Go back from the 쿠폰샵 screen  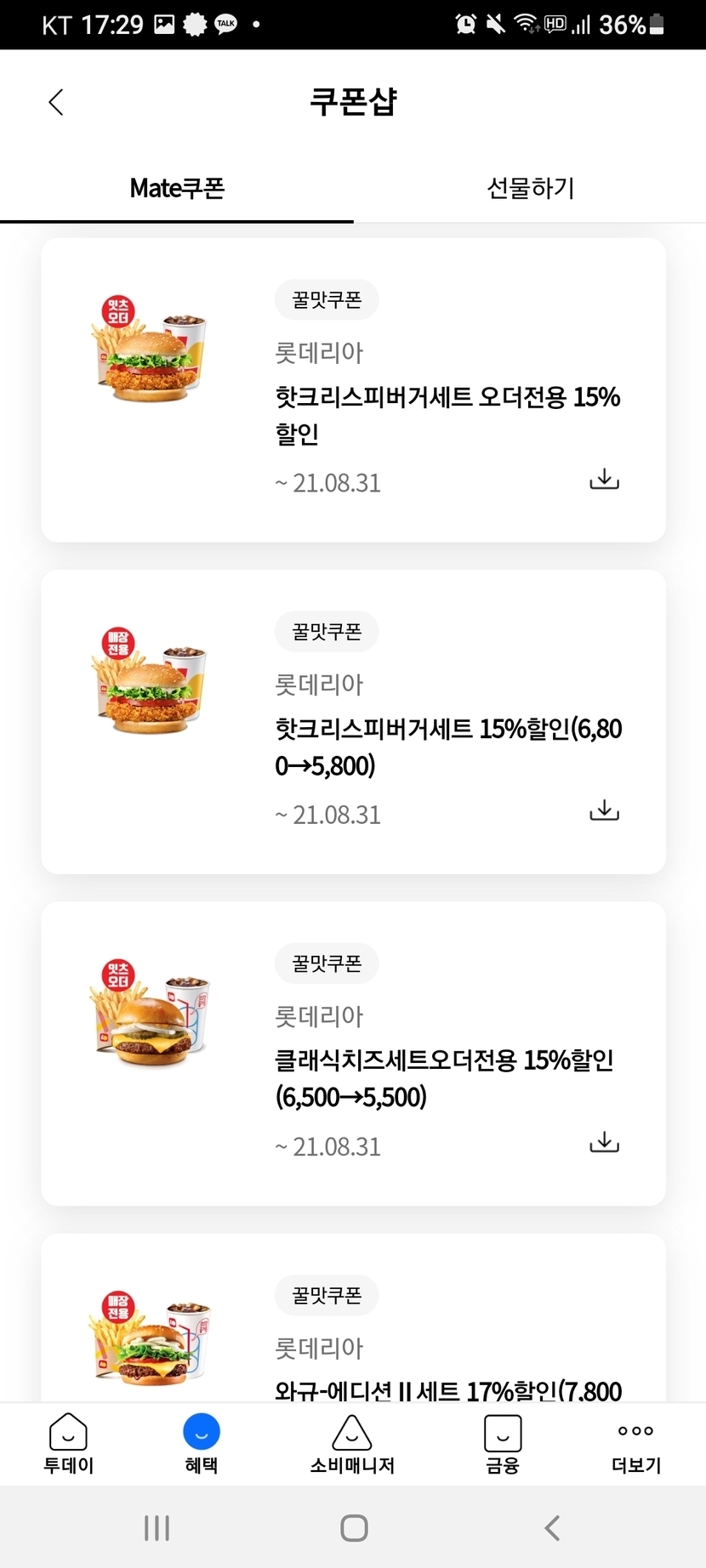[56, 102]
